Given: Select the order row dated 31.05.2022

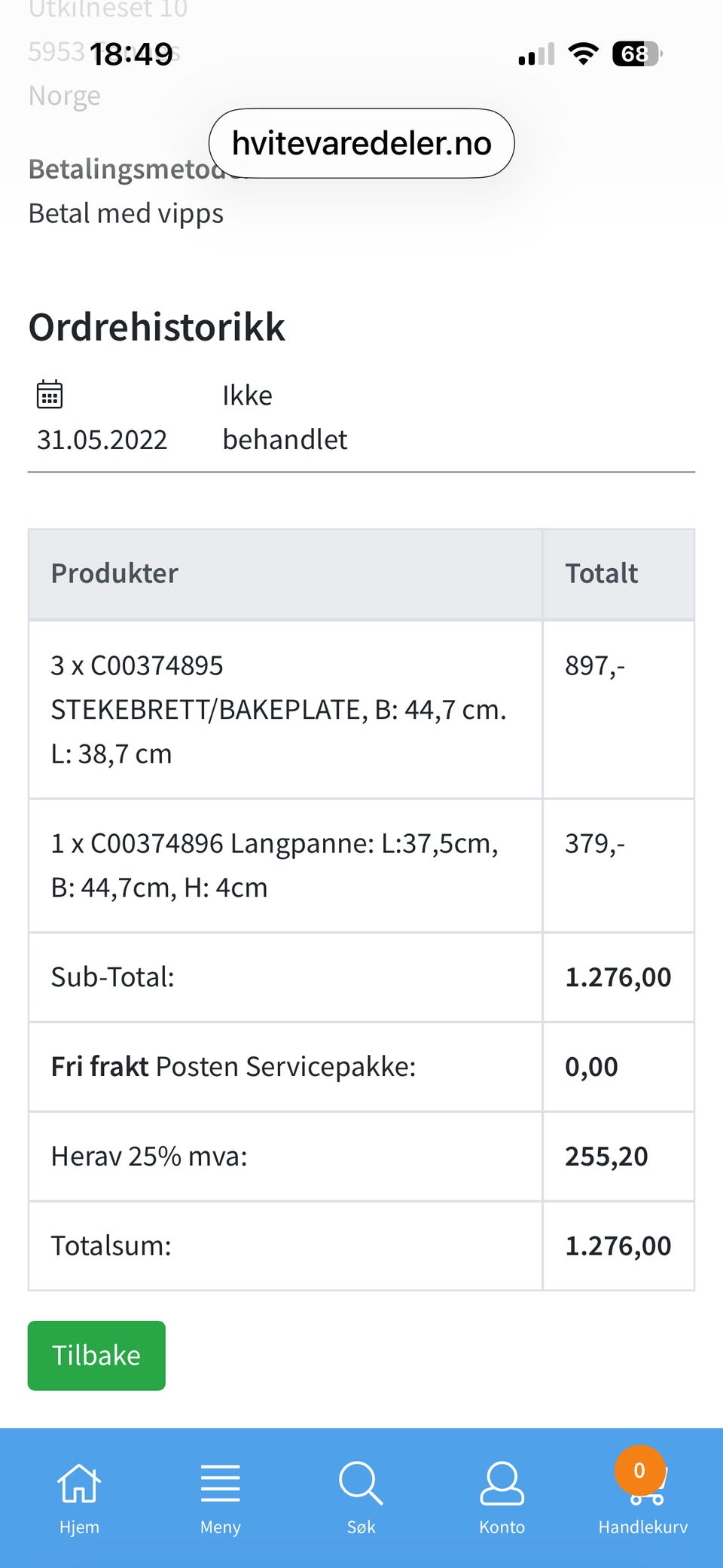Looking at the screenshot, I should [103, 439].
